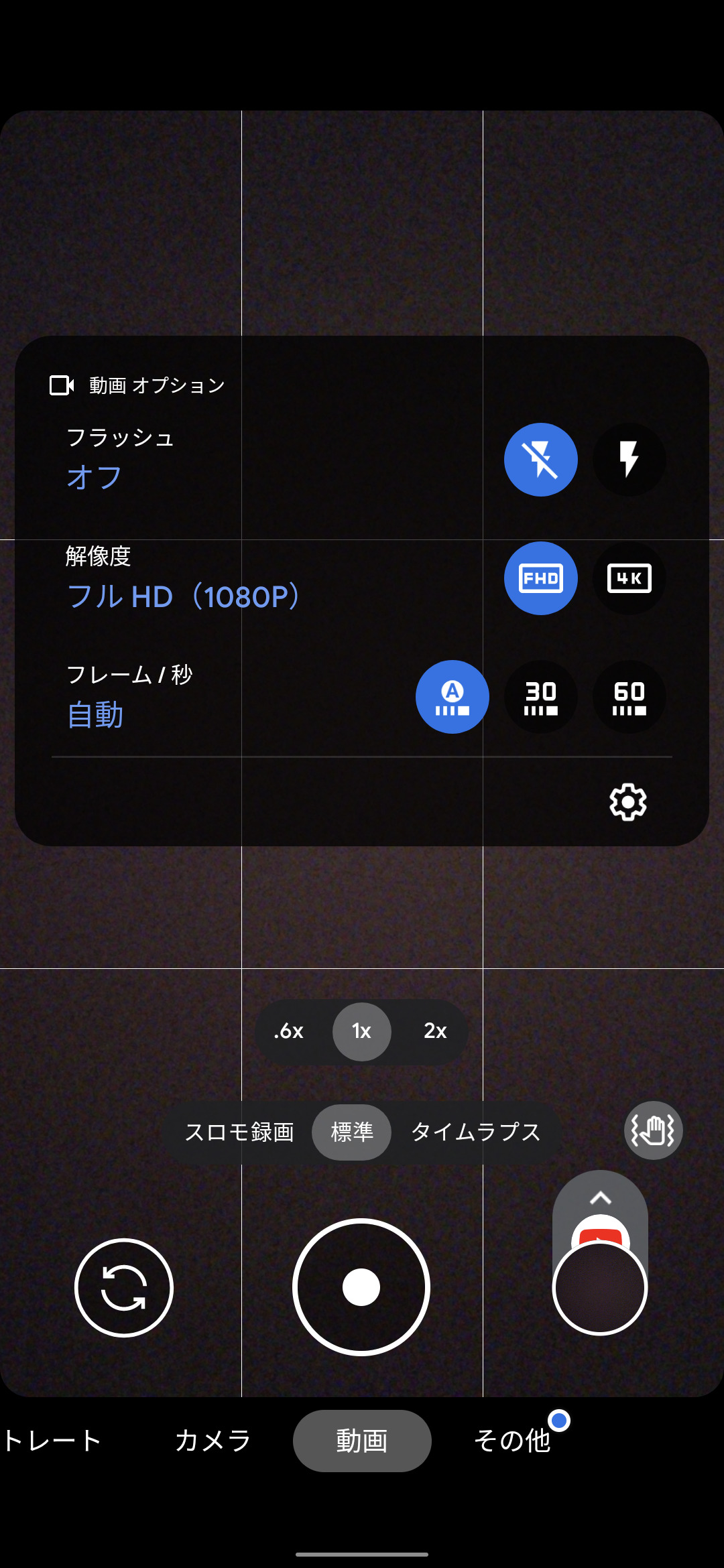Switch to the カメラ mode

[x=213, y=1441]
